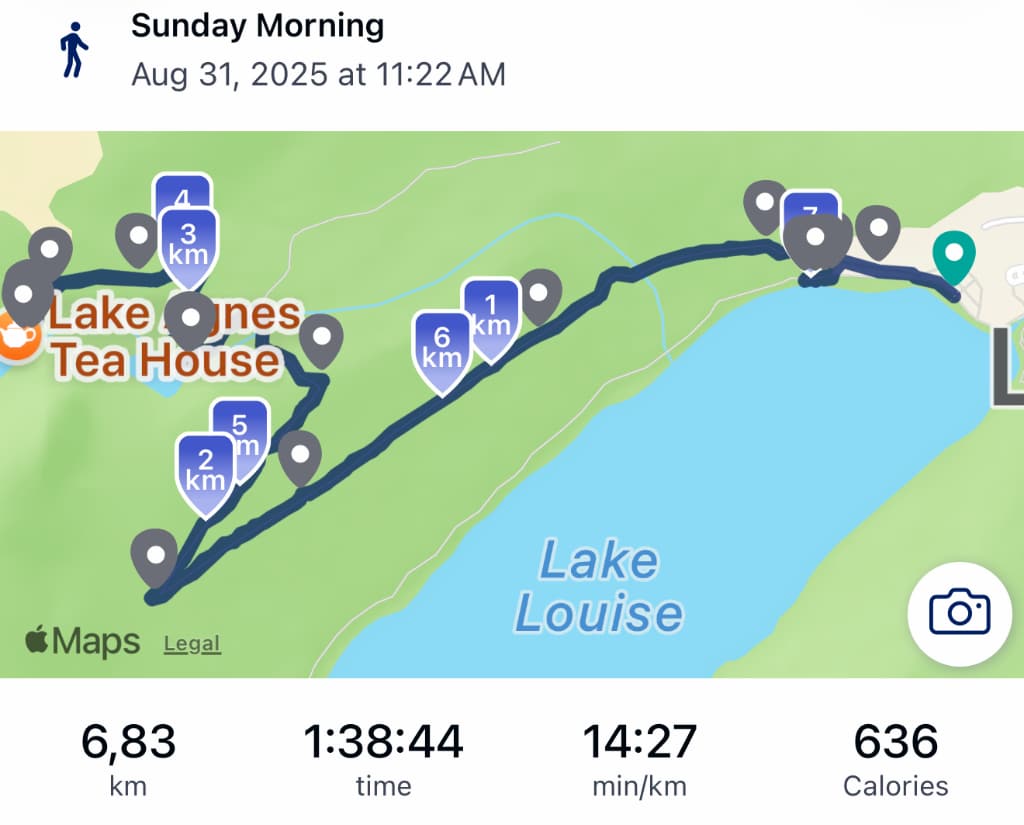Select the 6 km marker on the route

[x=442, y=353]
